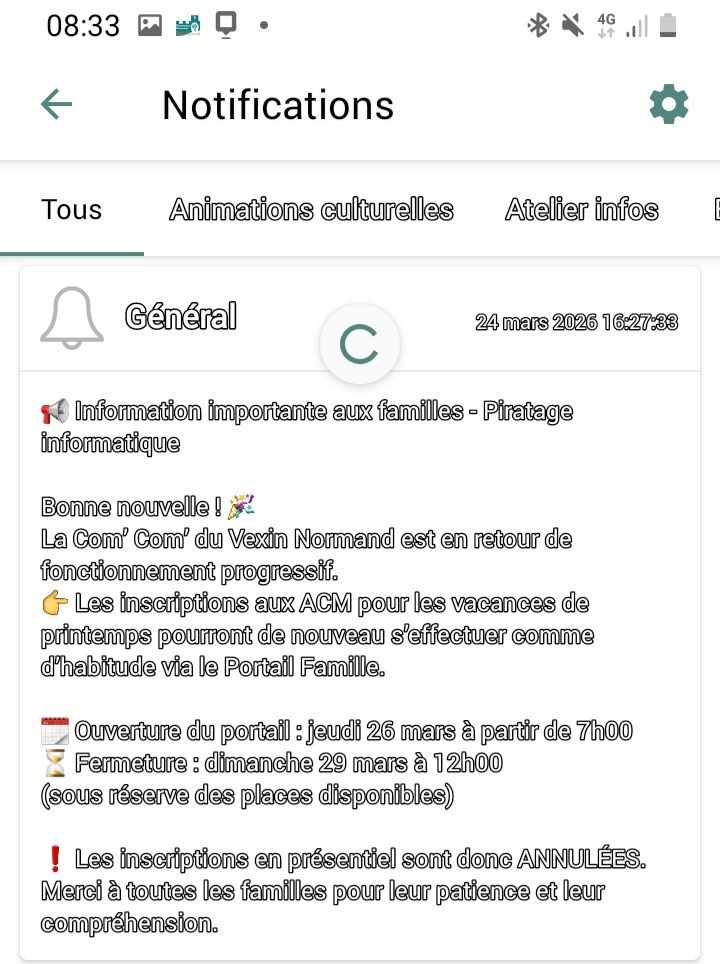Go back using the arrow icon
The image size is (720, 964).
point(56,105)
